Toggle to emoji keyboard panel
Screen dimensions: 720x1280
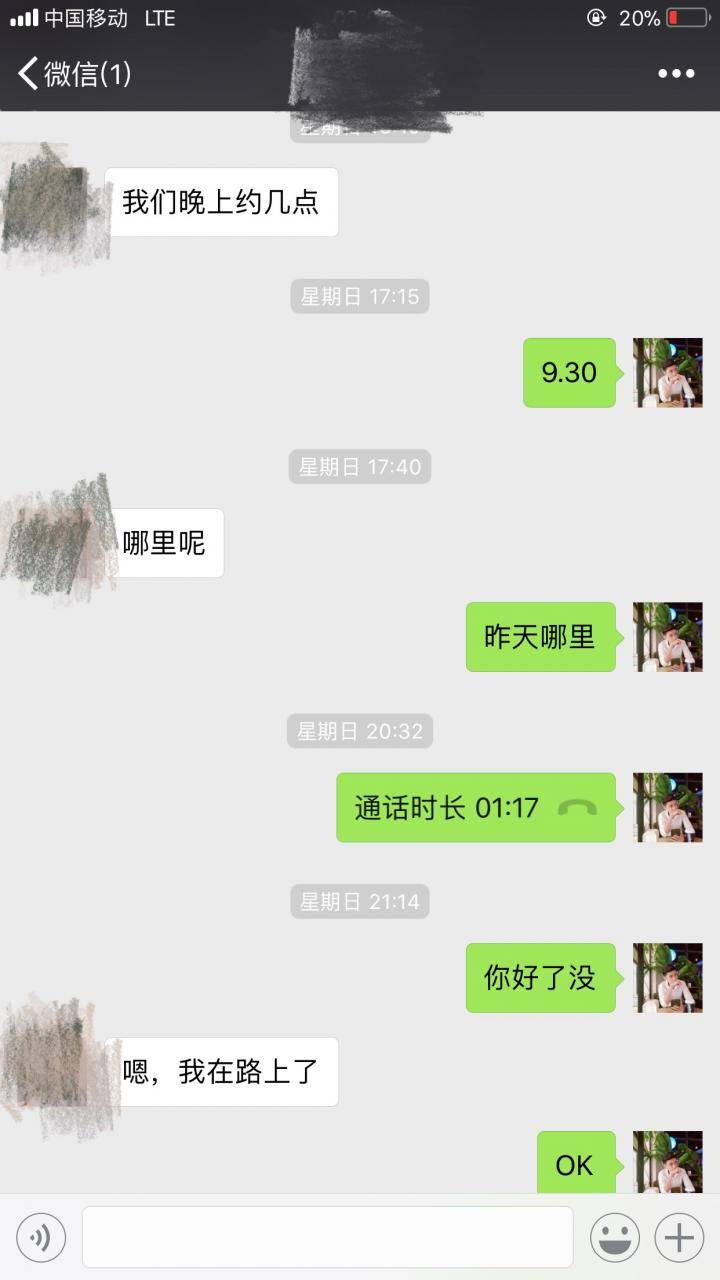(616, 1237)
